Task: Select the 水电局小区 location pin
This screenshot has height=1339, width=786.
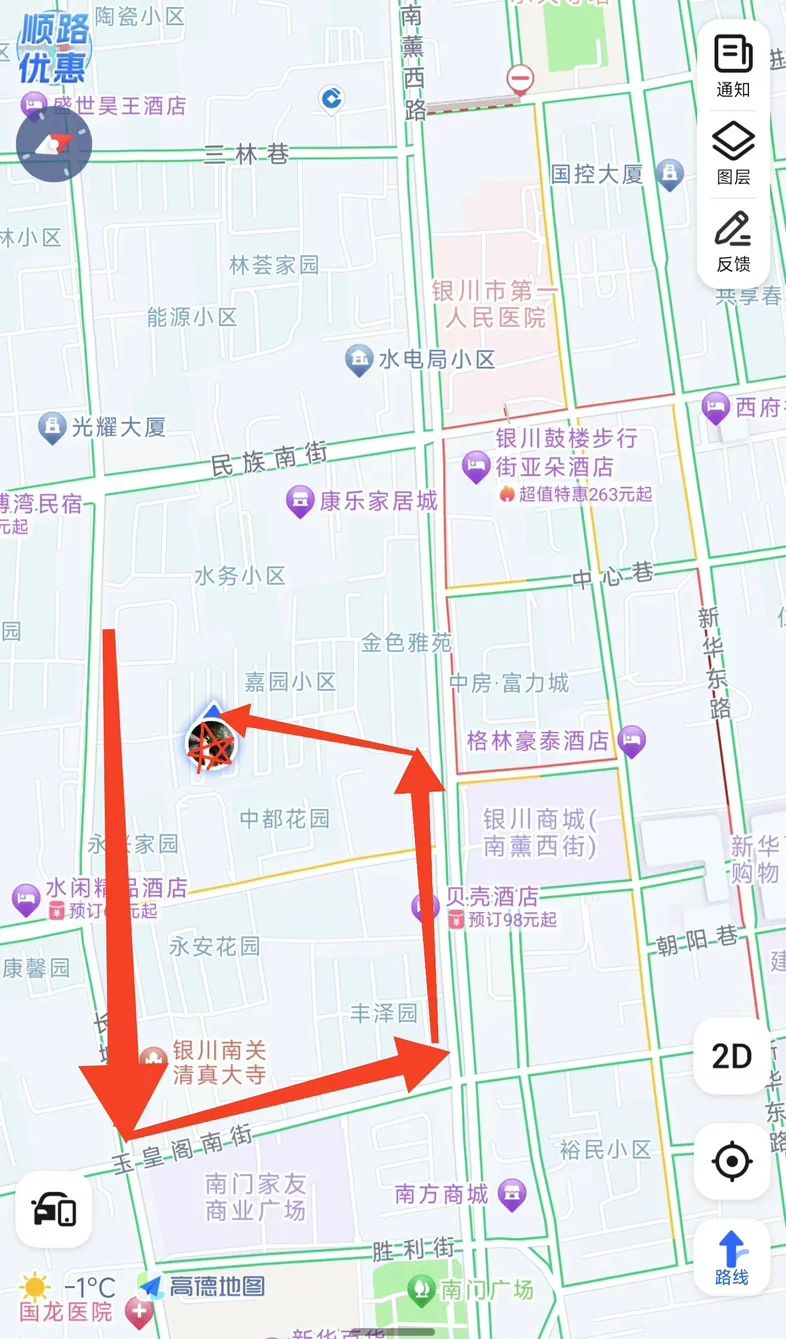Action: pyautogui.click(x=358, y=360)
